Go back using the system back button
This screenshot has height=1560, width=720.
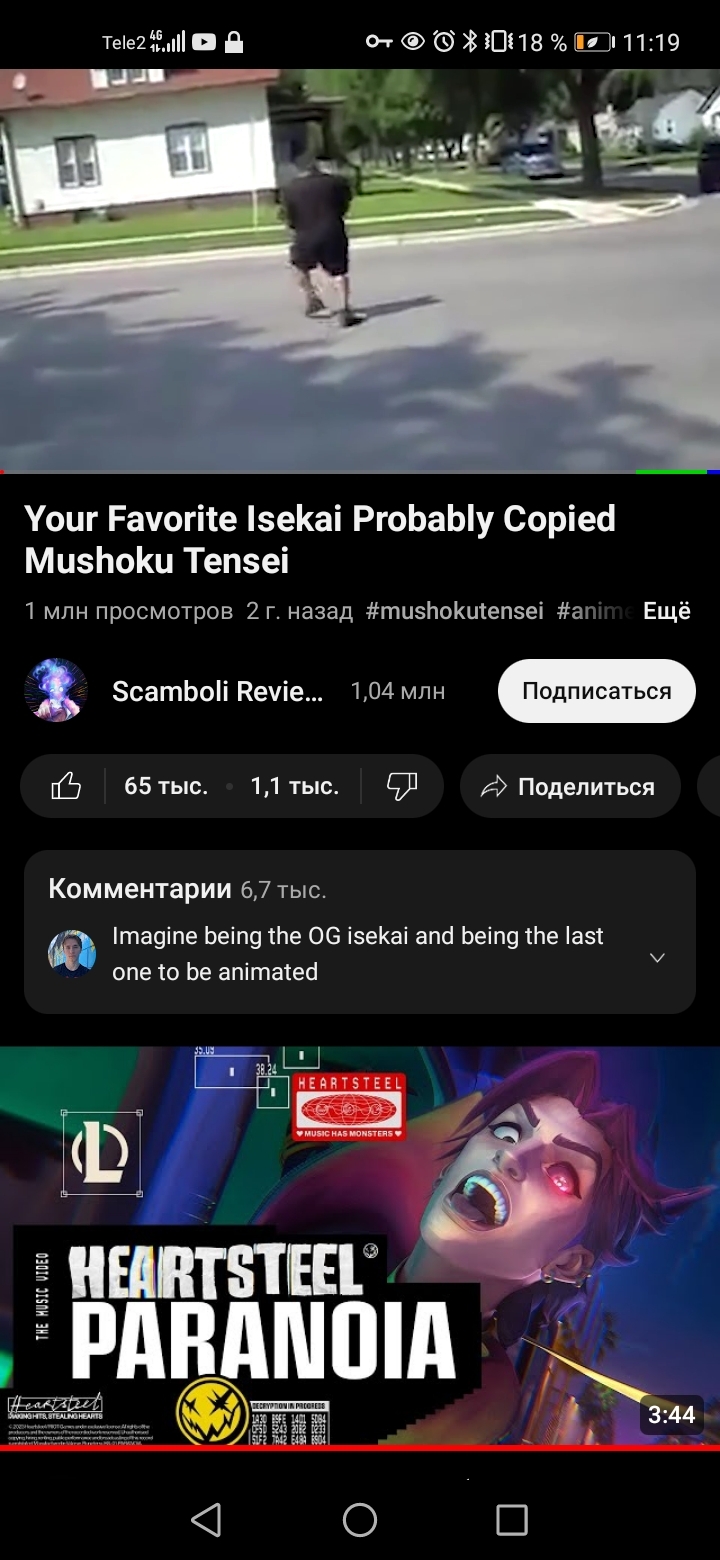click(206, 1520)
